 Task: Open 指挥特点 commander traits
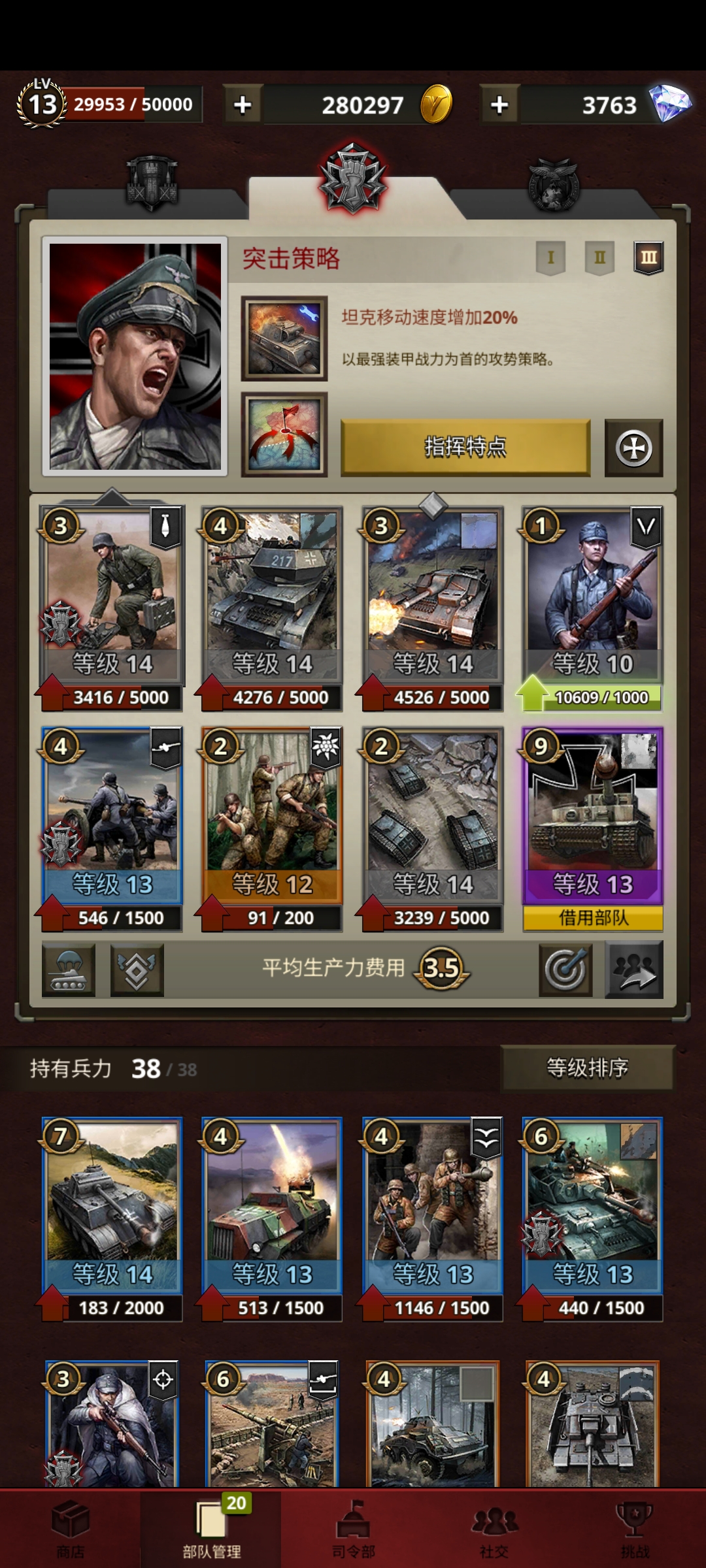465,447
